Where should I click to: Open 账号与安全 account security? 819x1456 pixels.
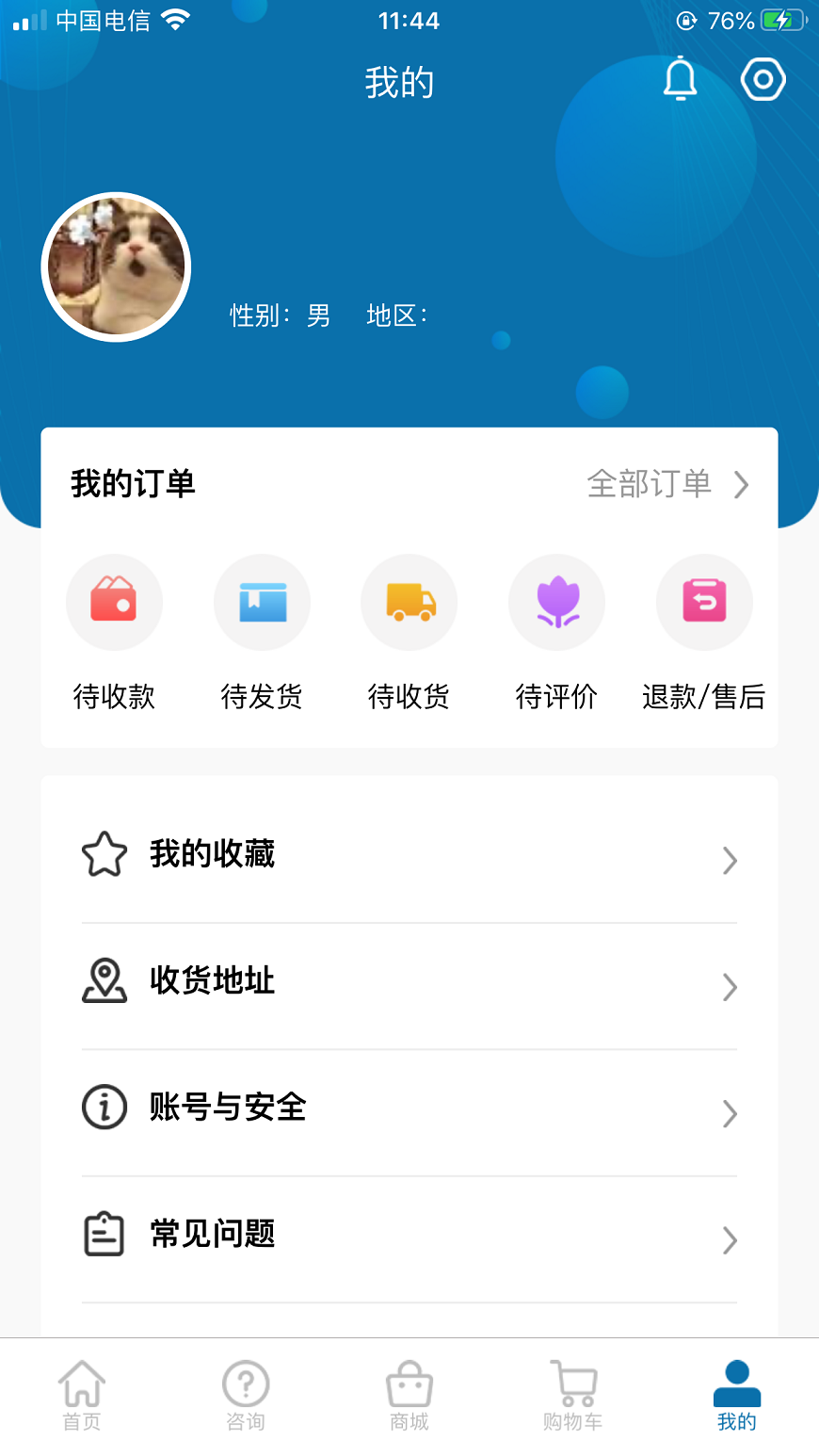click(409, 1108)
